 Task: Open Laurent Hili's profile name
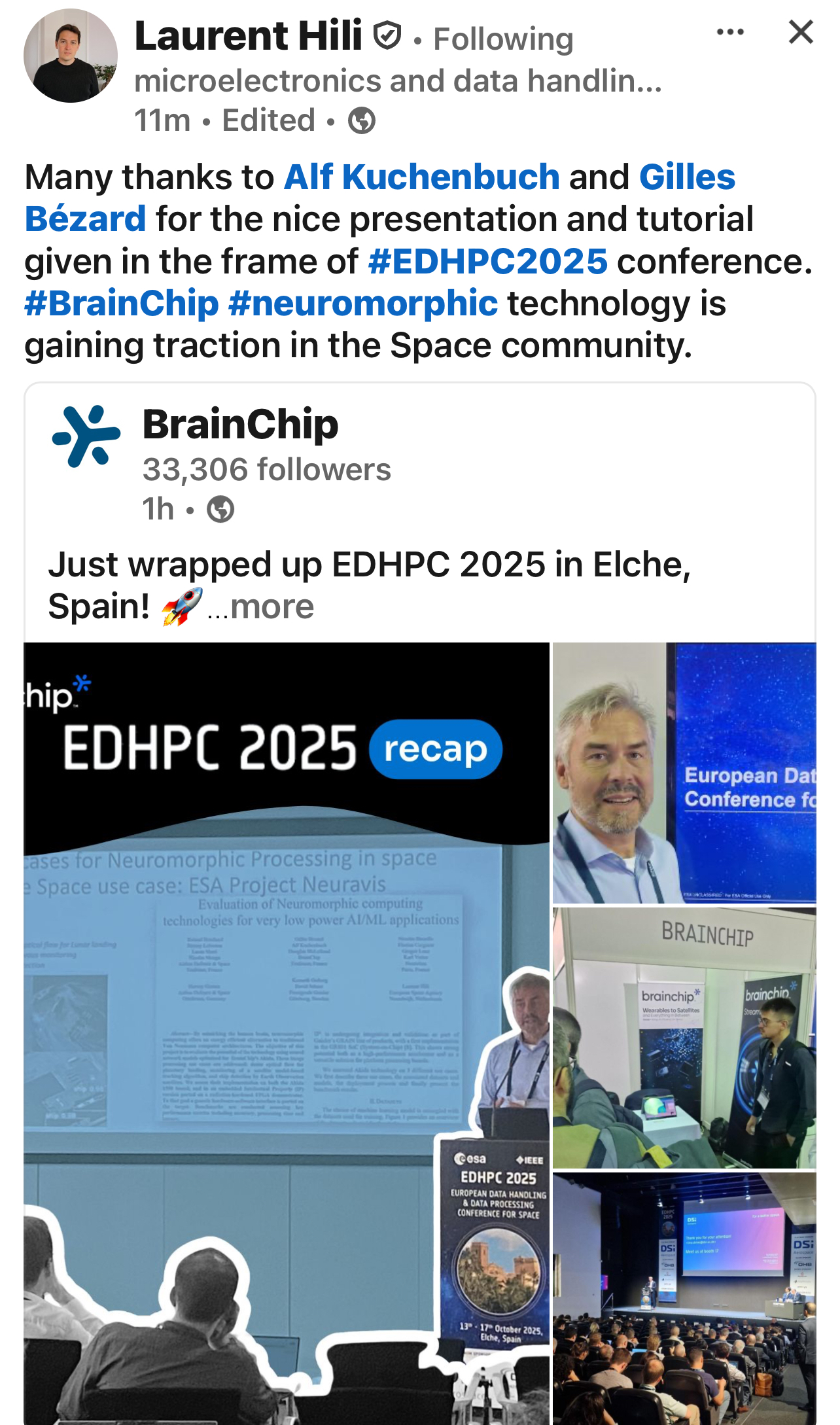pos(248,36)
